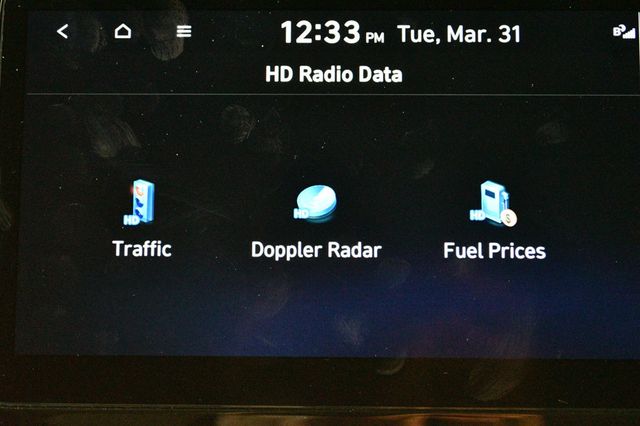The width and height of the screenshot is (640, 426).
Task: Go back using the back arrow
Action: click(63, 32)
